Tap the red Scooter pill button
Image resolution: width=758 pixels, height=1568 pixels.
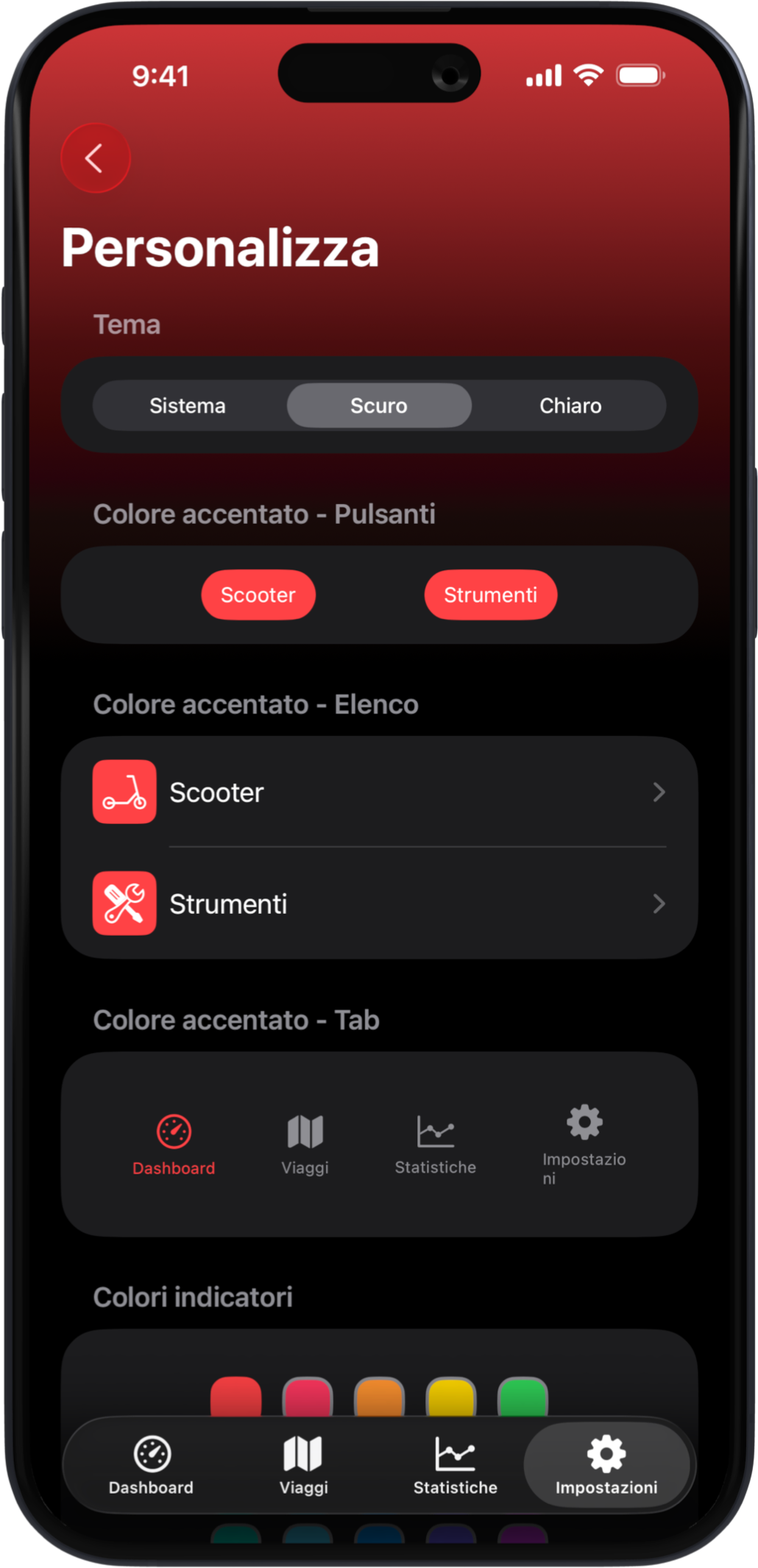258,595
